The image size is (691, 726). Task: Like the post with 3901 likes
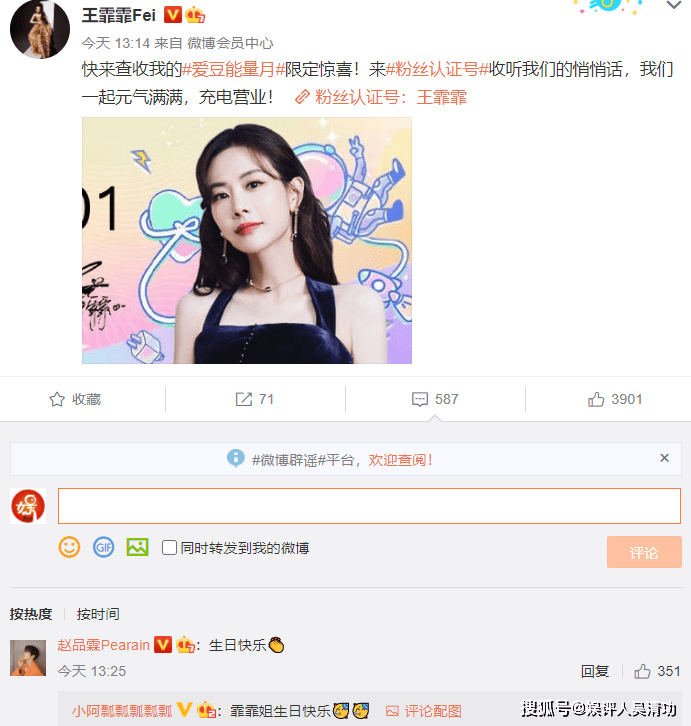[x=615, y=399]
